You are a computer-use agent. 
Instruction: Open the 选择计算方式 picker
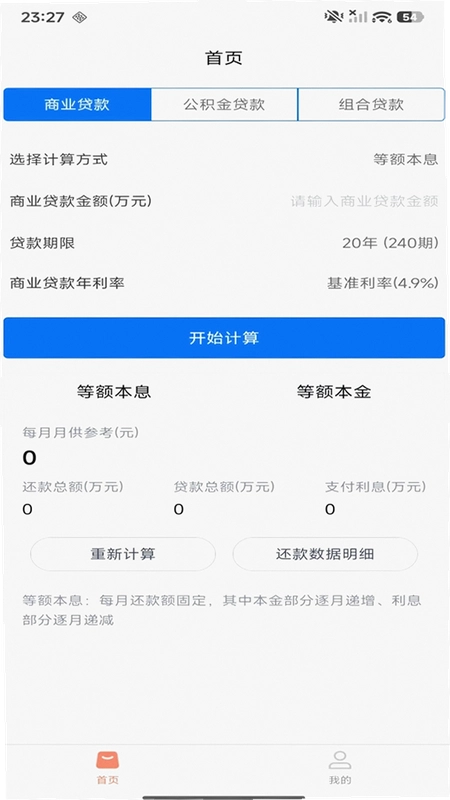224,159
